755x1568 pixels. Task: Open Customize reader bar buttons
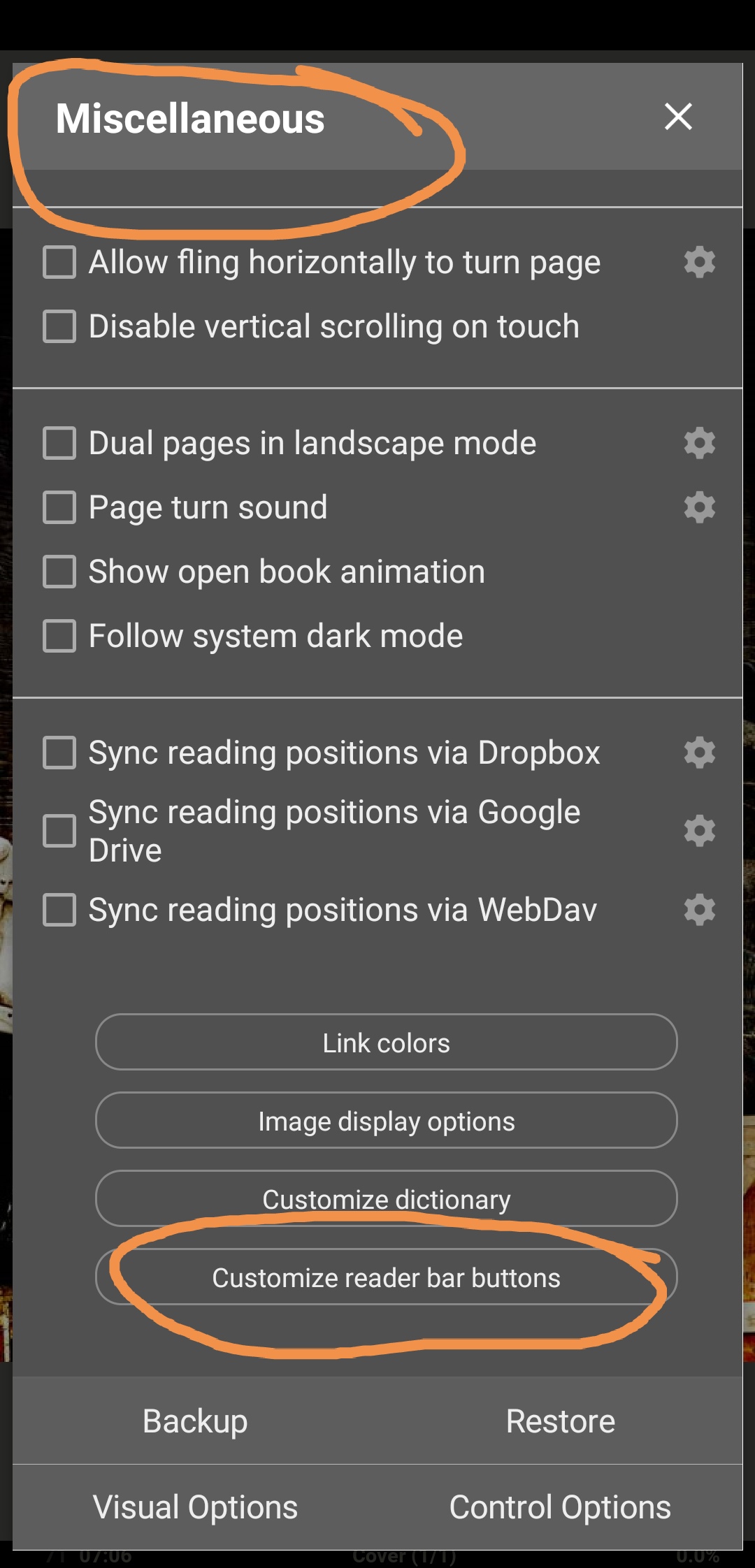click(x=386, y=1277)
